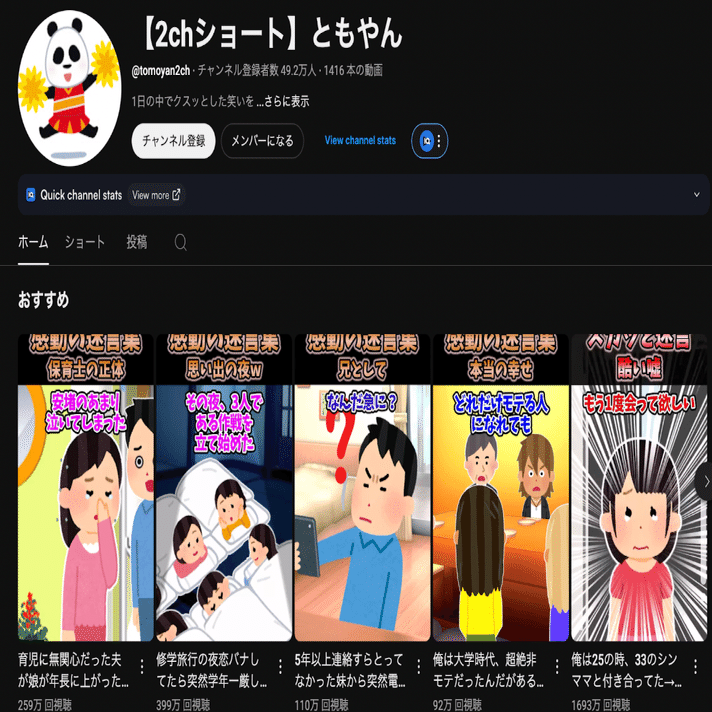712x712 pixels.
Task: Subscribe with the チャンネル登録 button
Action: (x=173, y=141)
